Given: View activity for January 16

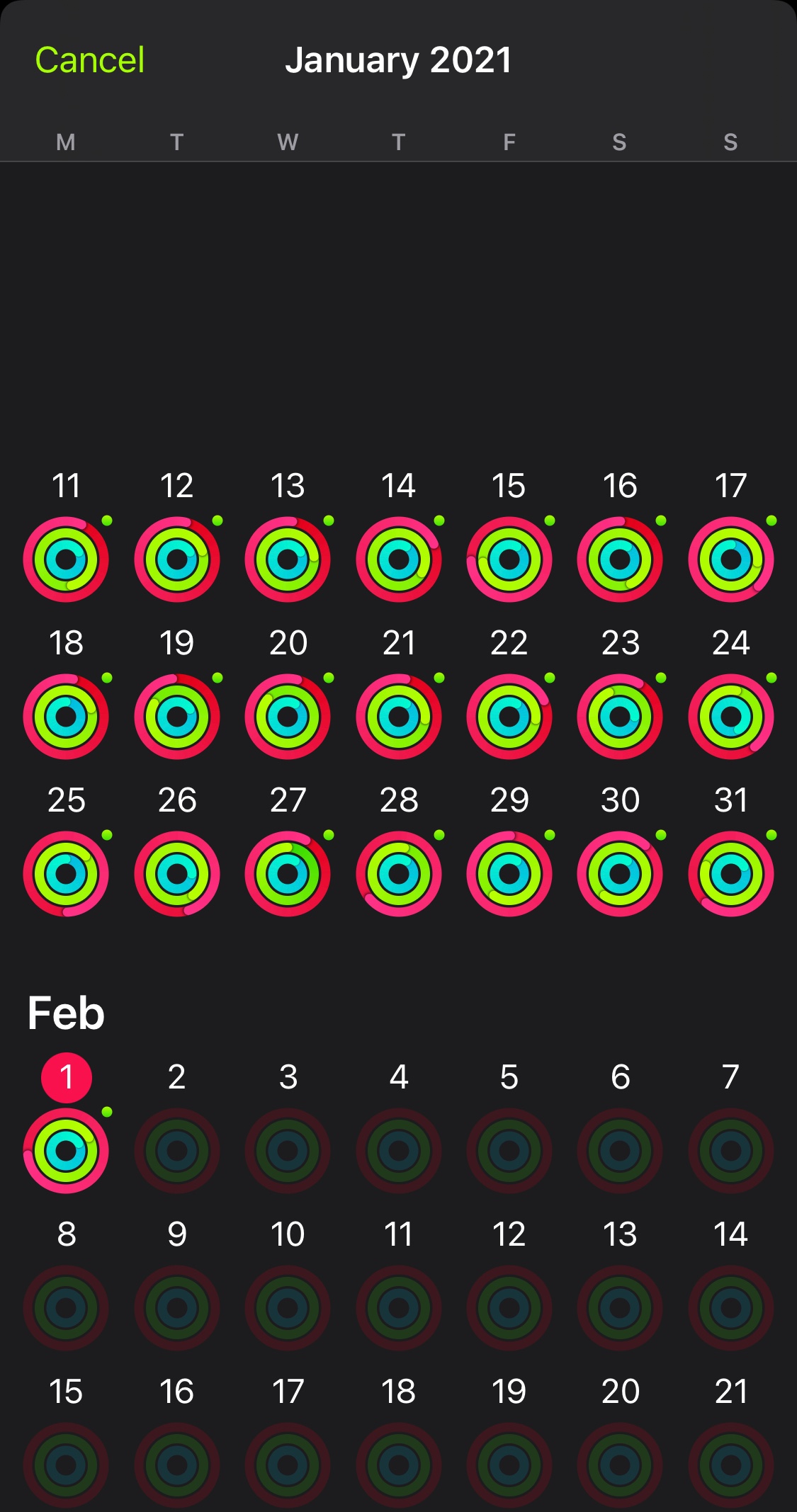Looking at the screenshot, I should (x=620, y=559).
